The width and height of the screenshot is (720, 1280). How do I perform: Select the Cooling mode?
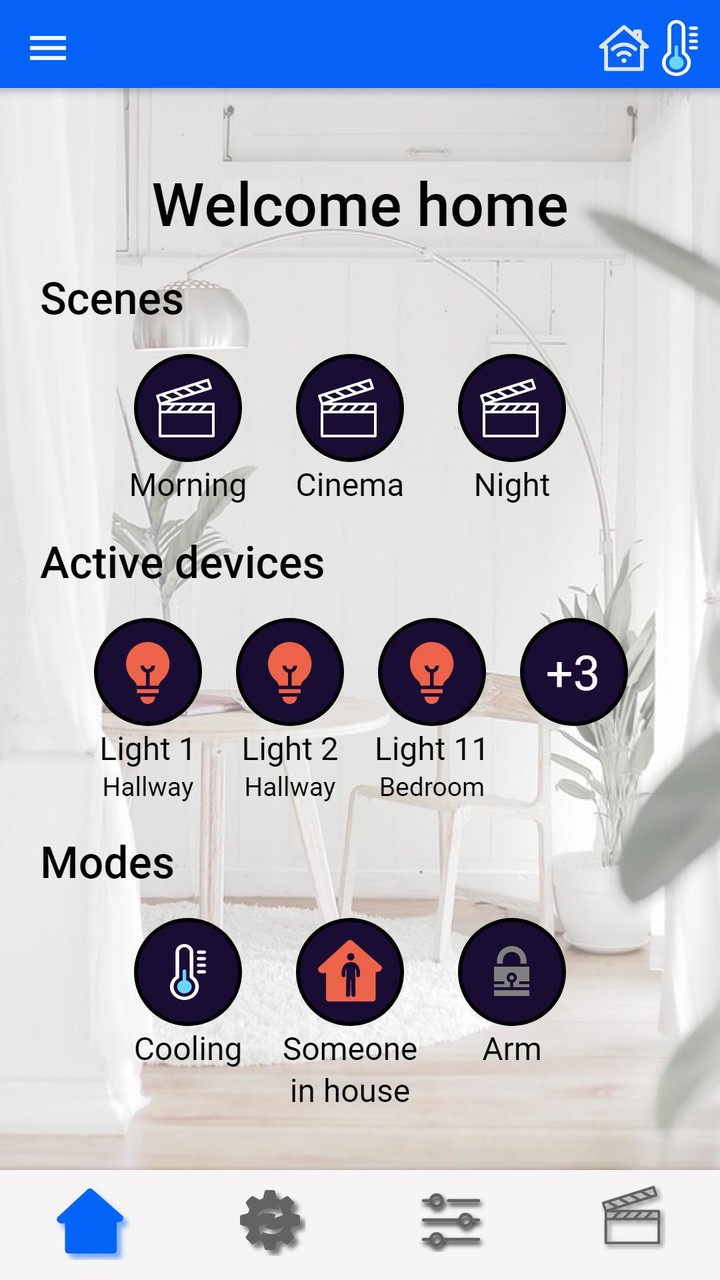[x=188, y=972]
